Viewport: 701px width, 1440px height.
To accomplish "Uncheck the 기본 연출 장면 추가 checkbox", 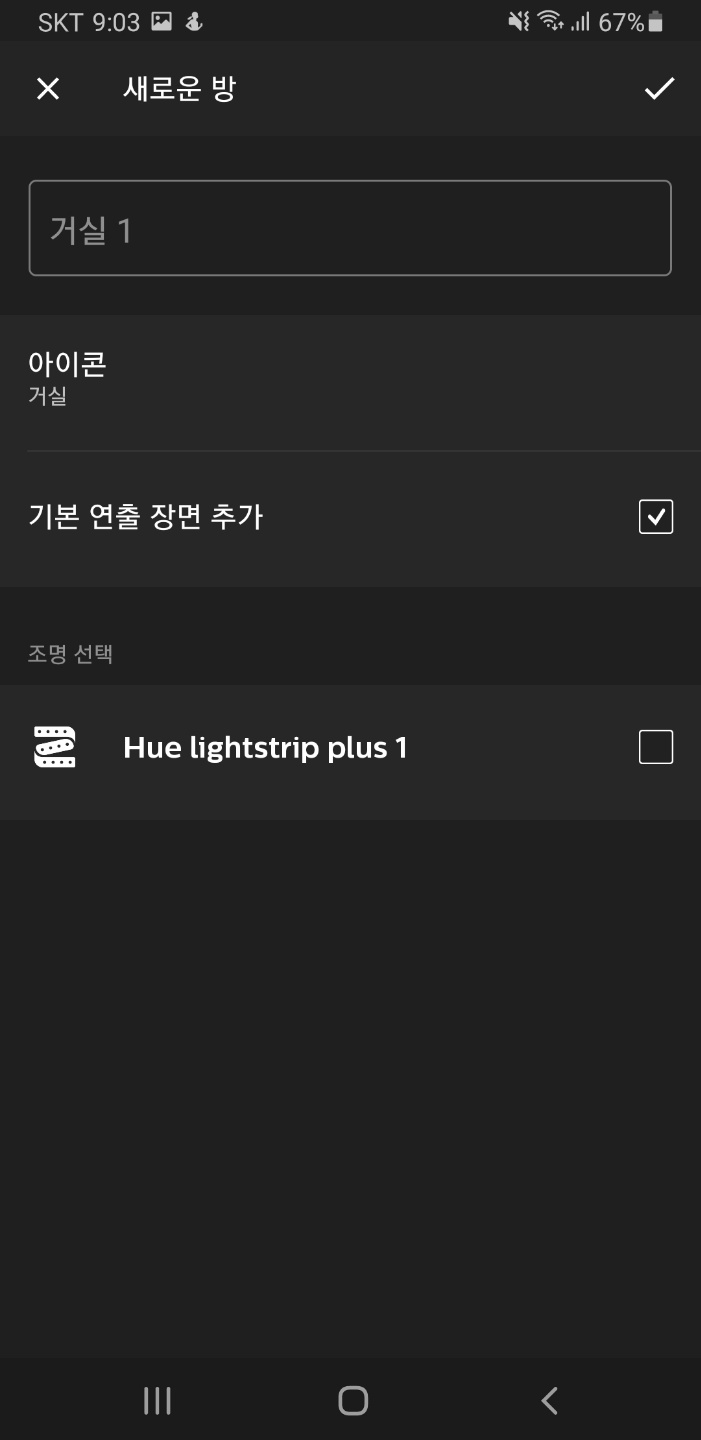I will [656, 517].
